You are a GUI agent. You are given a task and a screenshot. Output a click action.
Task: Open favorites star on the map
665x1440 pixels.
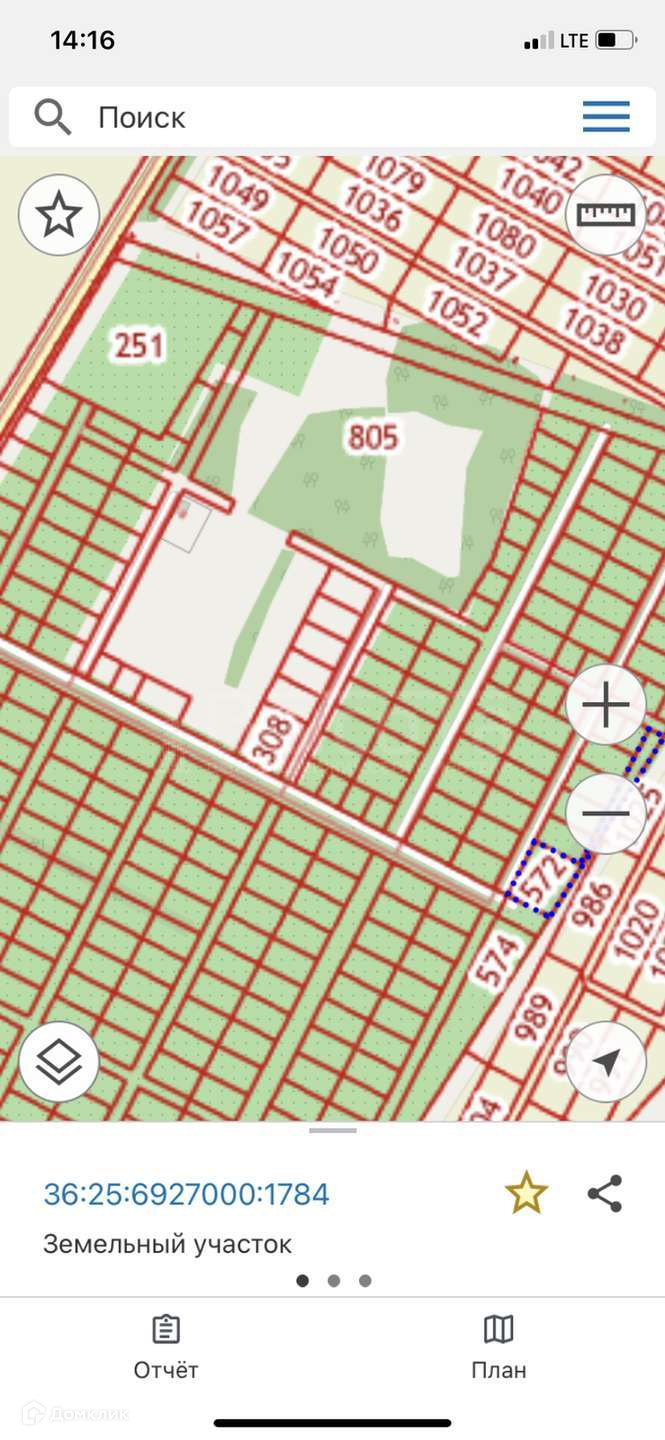pyautogui.click(x=59, y=214)
